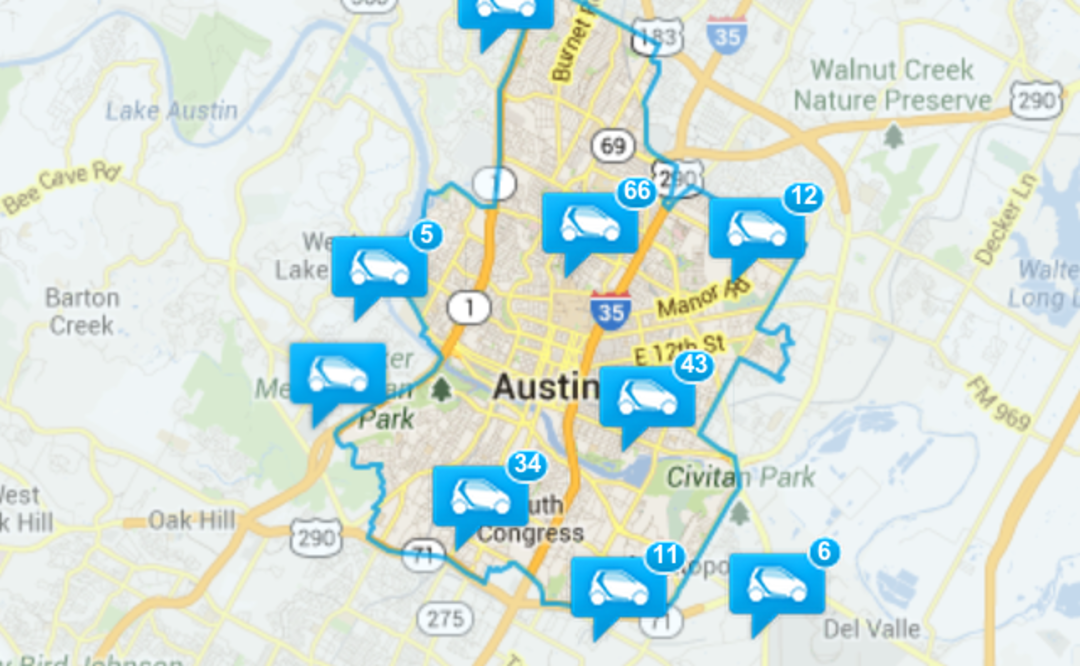
Task: Open the car marker with 6 near Del Valle
Action: 776,583
